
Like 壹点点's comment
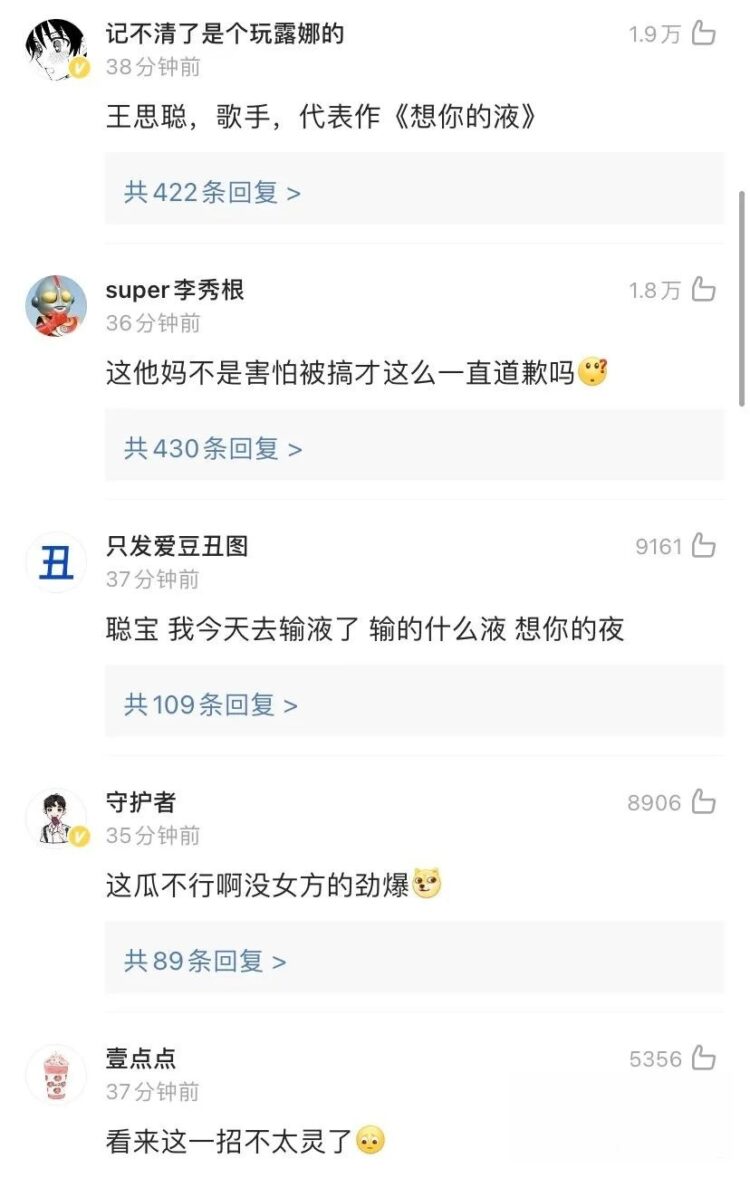click(x=704, y=1058)
